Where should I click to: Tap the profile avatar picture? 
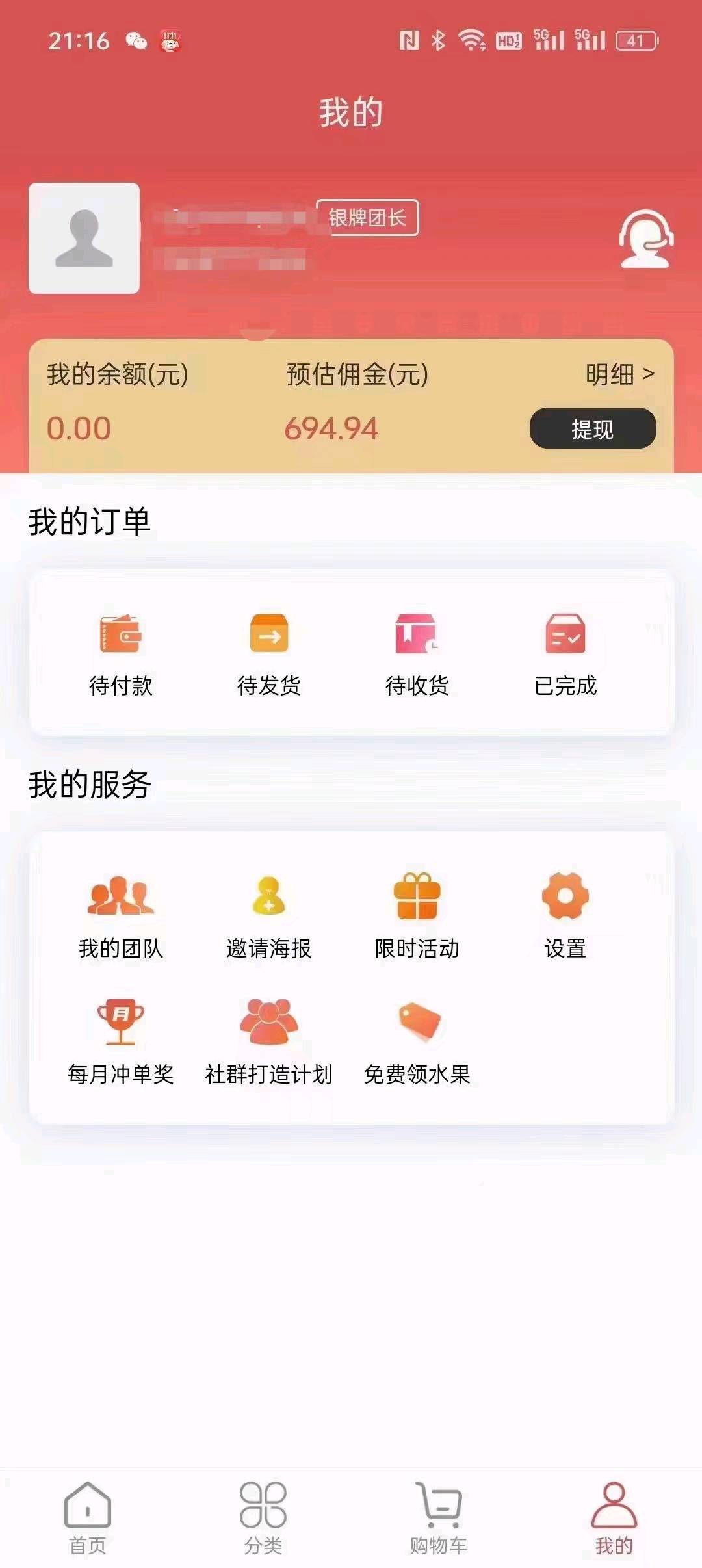tap(84, 238)
